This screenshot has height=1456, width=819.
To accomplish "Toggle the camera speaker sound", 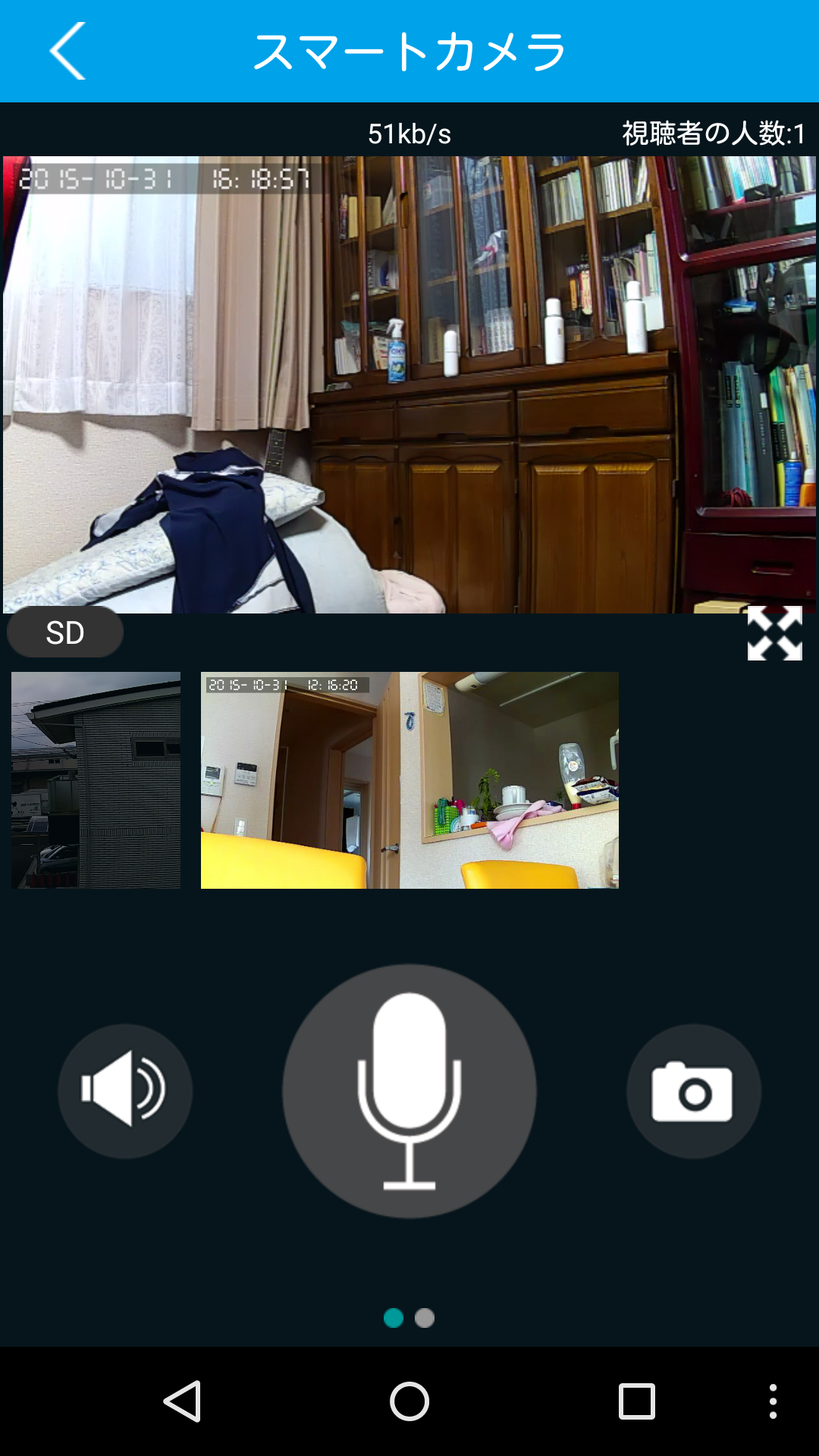I will [x=125, y=1090].
